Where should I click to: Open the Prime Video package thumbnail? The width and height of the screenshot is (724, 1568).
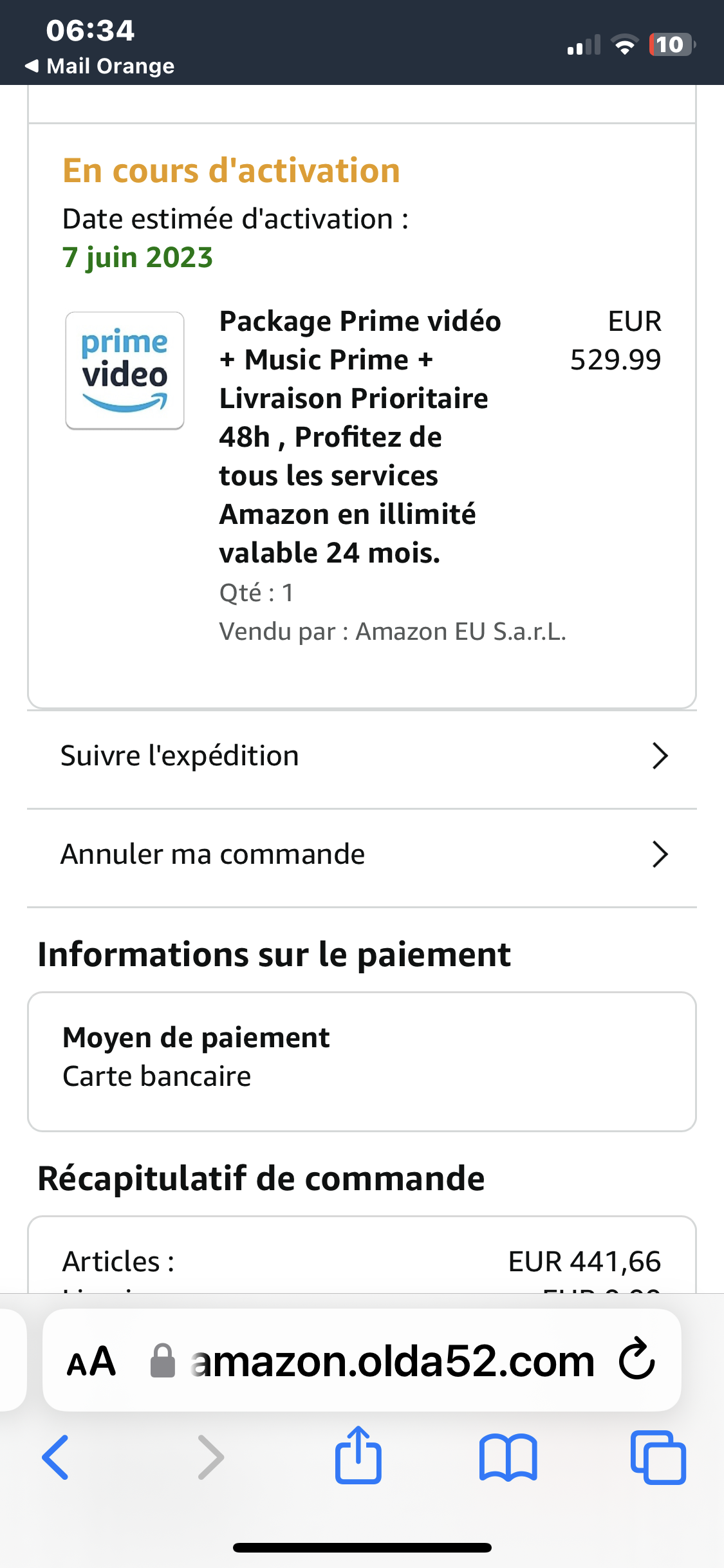(125, 370)
